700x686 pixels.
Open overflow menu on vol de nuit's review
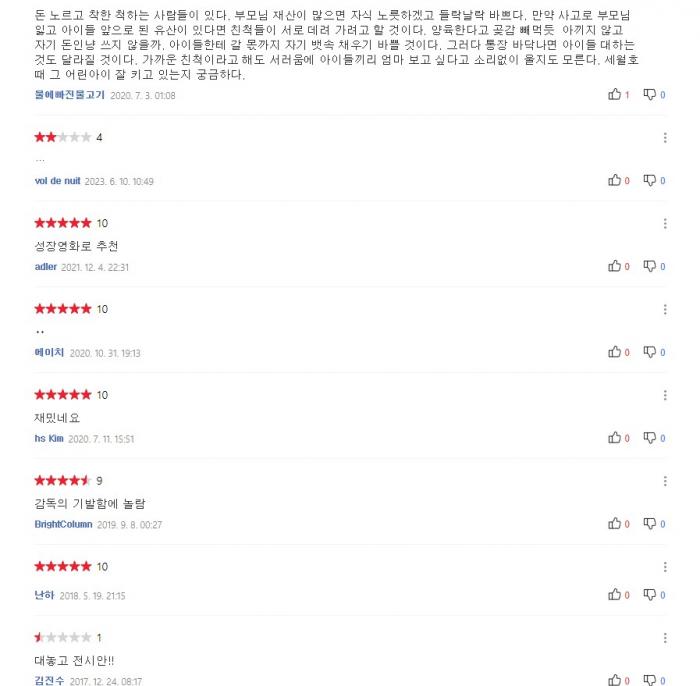[665, 137]
